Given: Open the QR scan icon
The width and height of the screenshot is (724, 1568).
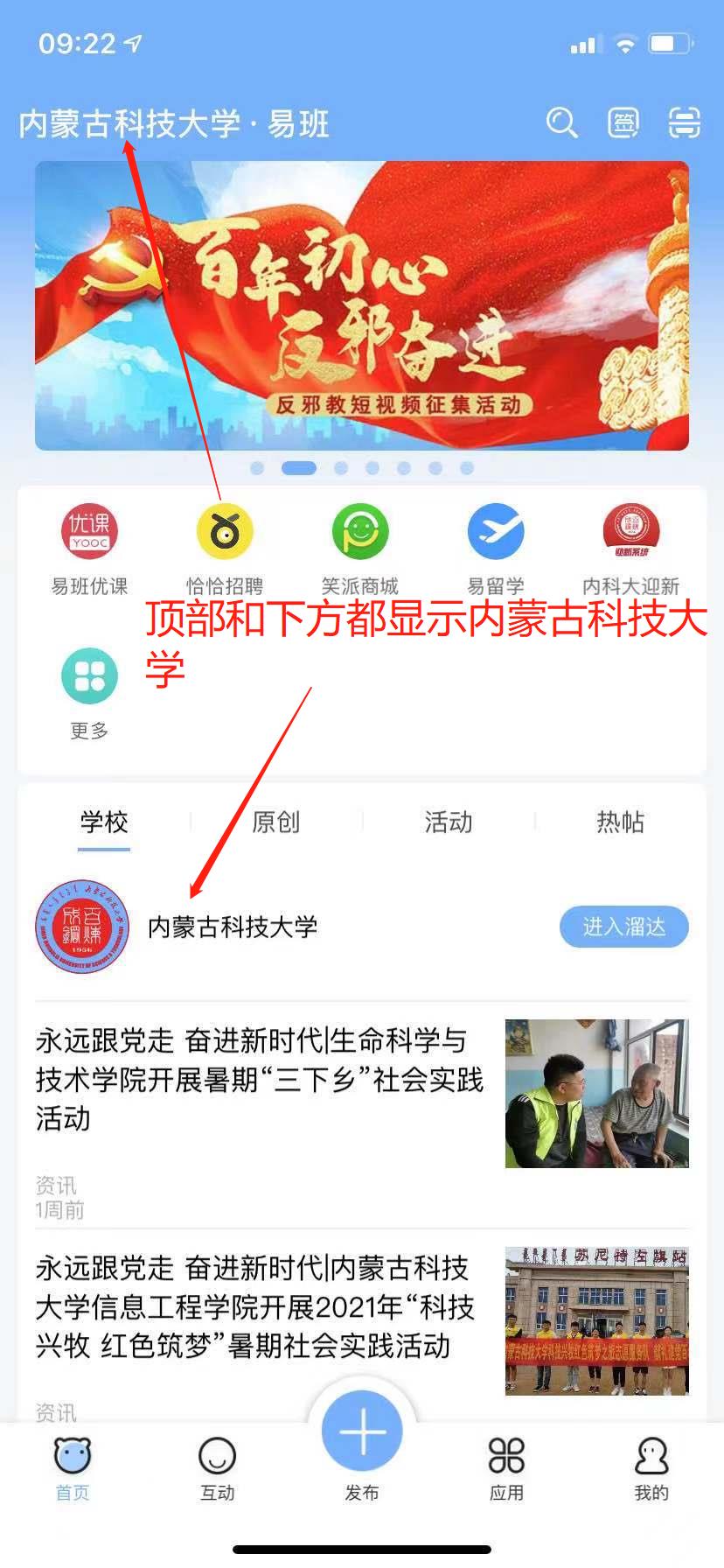Looking at the screenshot, I should (x=684, y=123).
